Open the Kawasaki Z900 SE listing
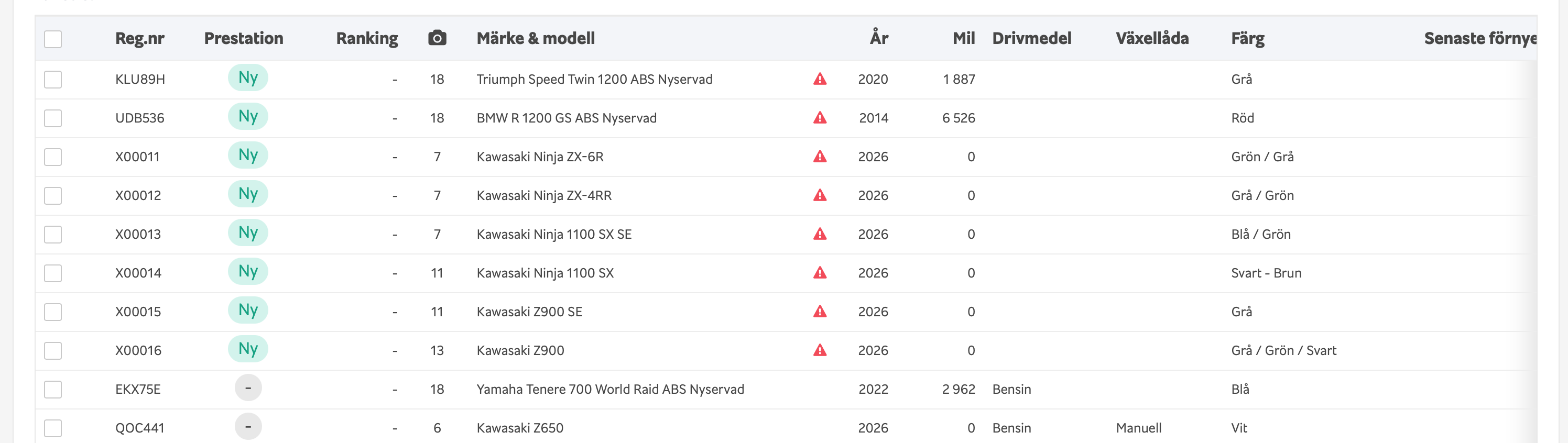1568x443 pixels. click(529, 312)
